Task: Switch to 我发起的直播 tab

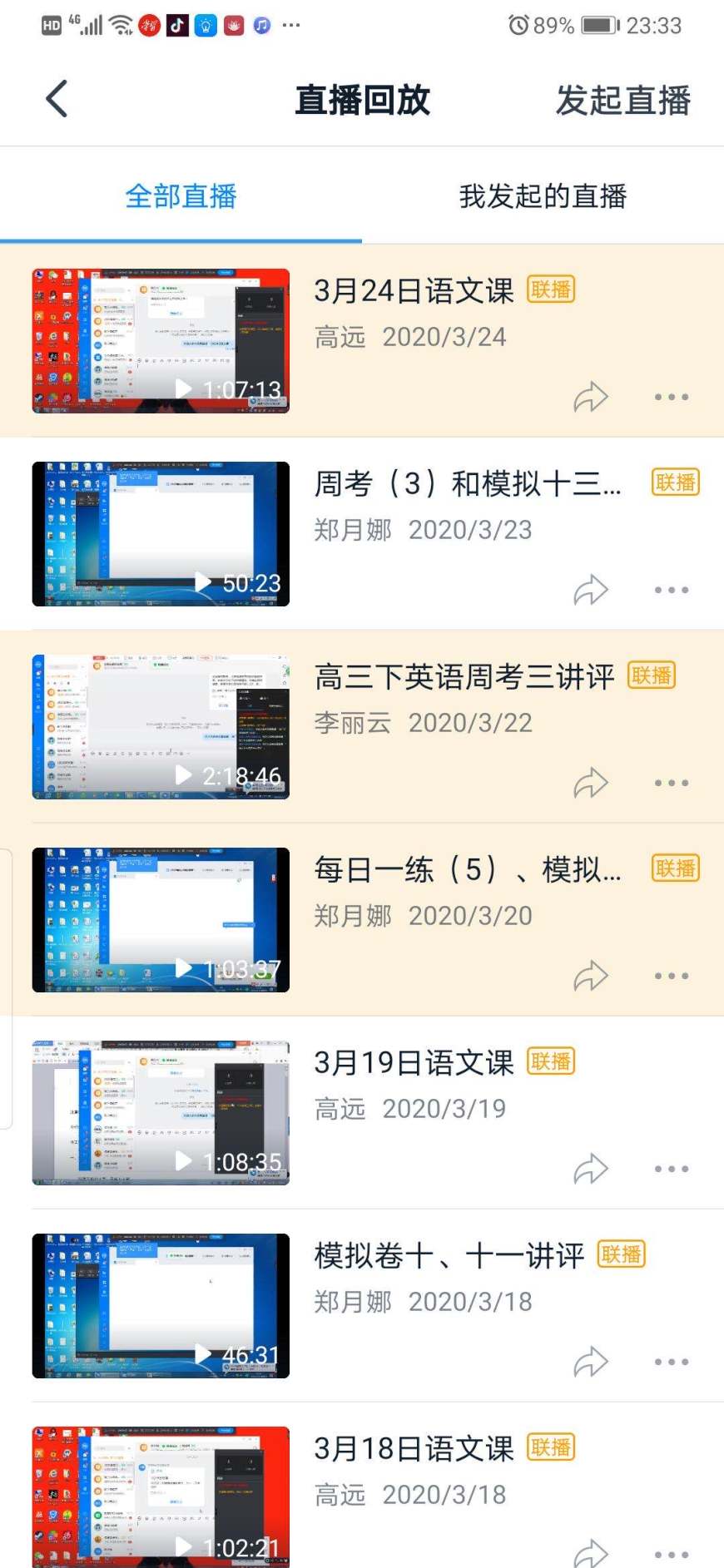Action: pos(543,196)
